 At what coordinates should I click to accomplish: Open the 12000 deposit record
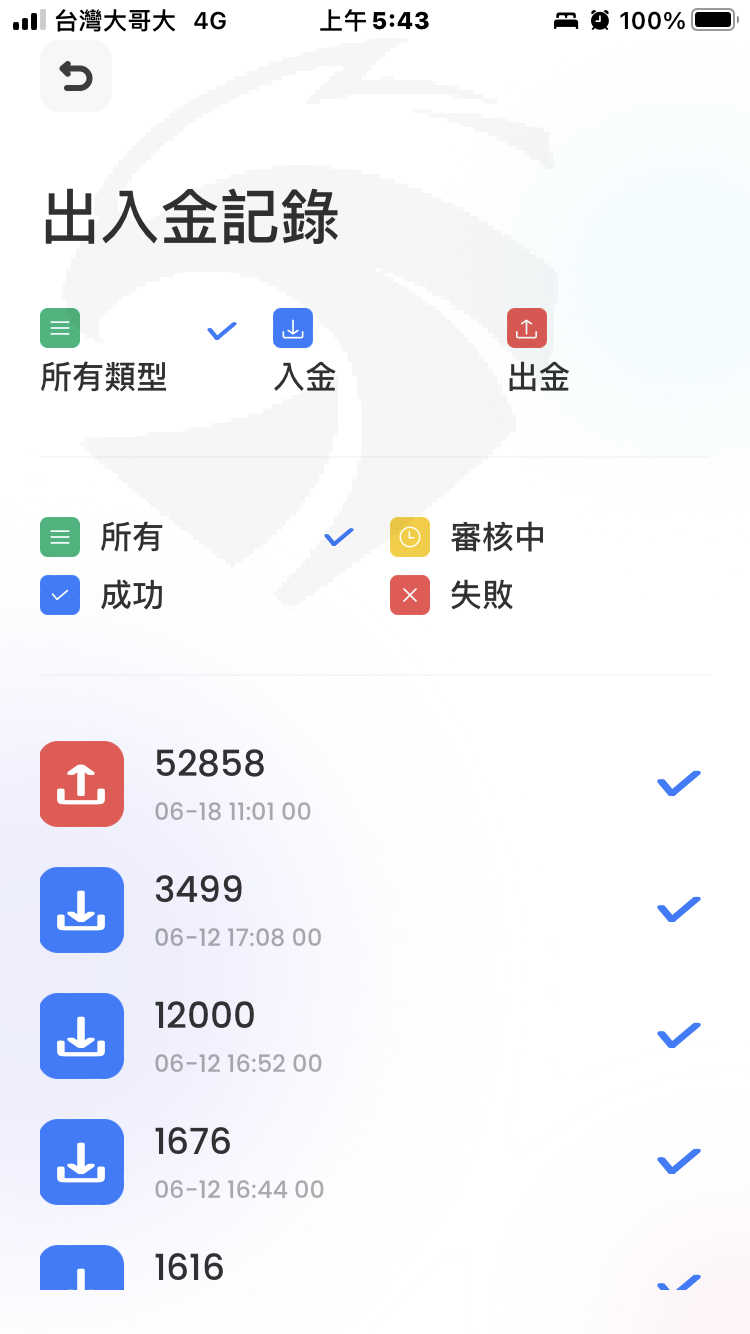pyautogui.click(x=375, y=1036)
